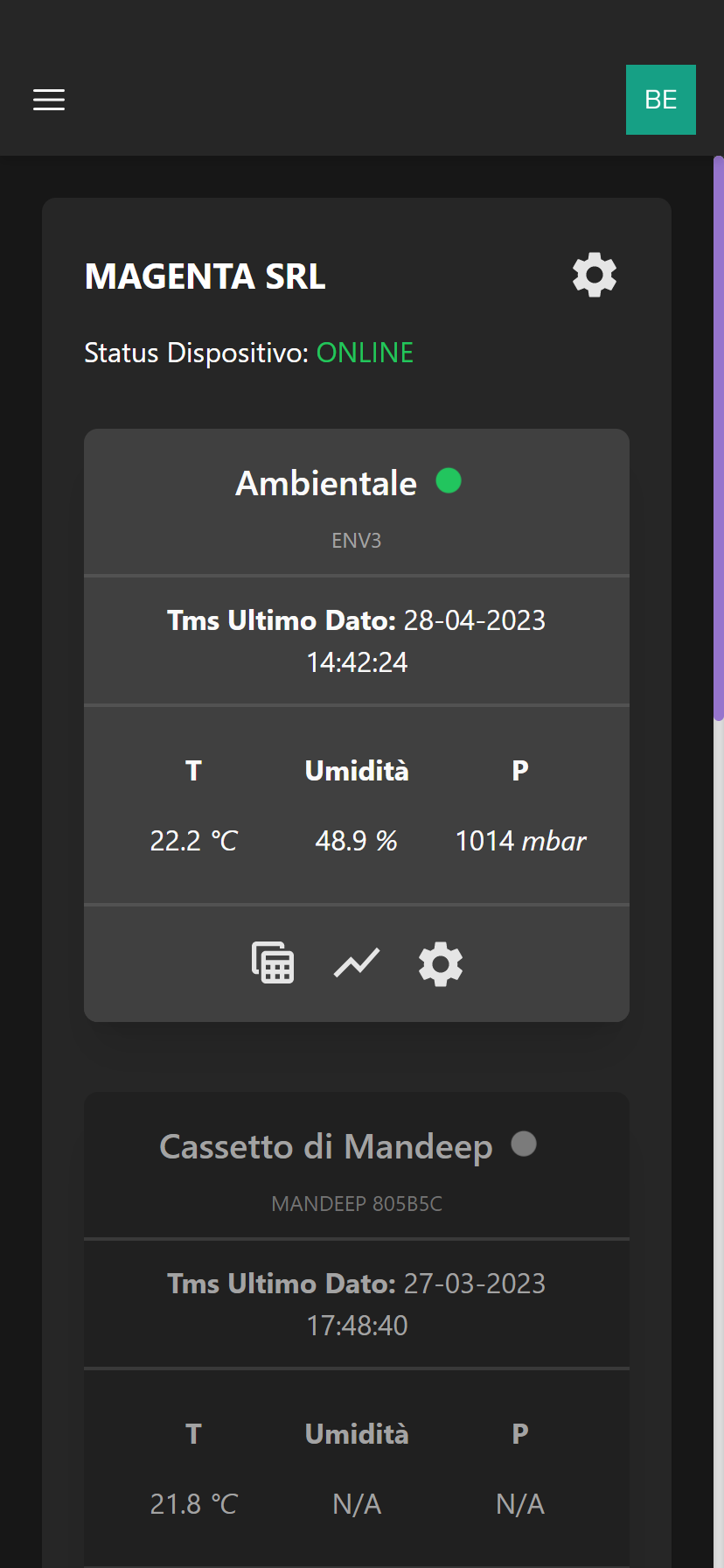The image size is (724, 1568).
Task: Open Ambientale sensor settings gear
Action: pyautogui.click(x=441, y=964)
